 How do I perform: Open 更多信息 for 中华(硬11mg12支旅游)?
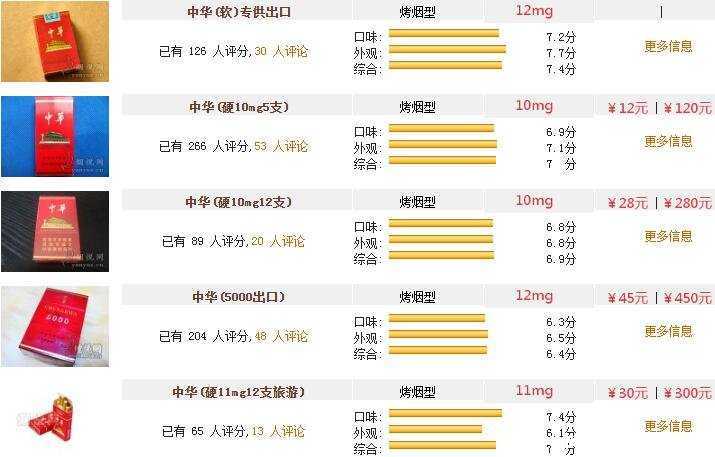[x=668, y=426]
